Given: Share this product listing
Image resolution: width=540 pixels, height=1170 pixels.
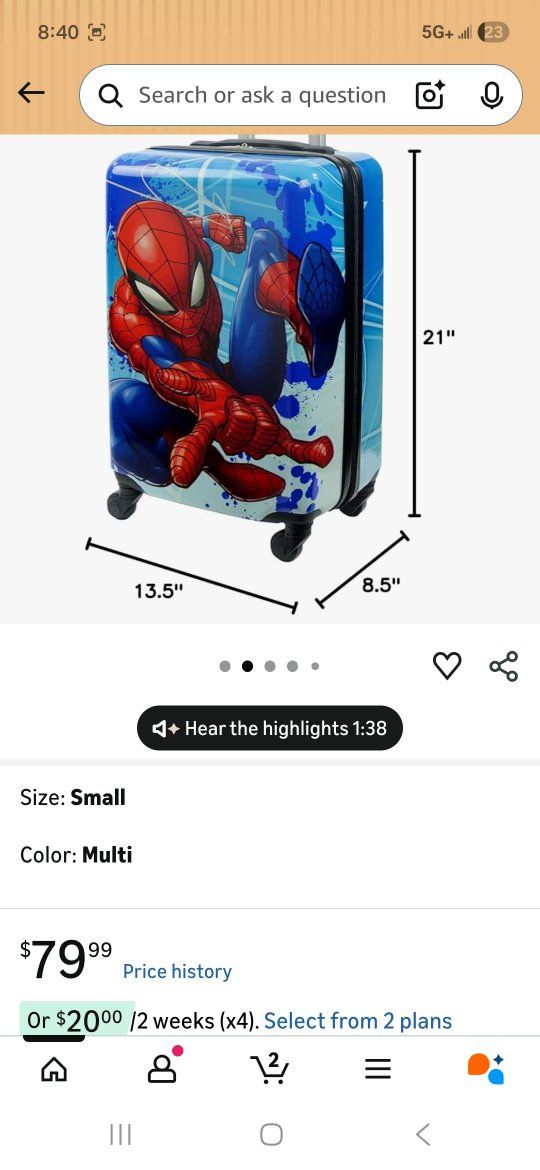Looking at the screenshot, I should click(503, 666).
